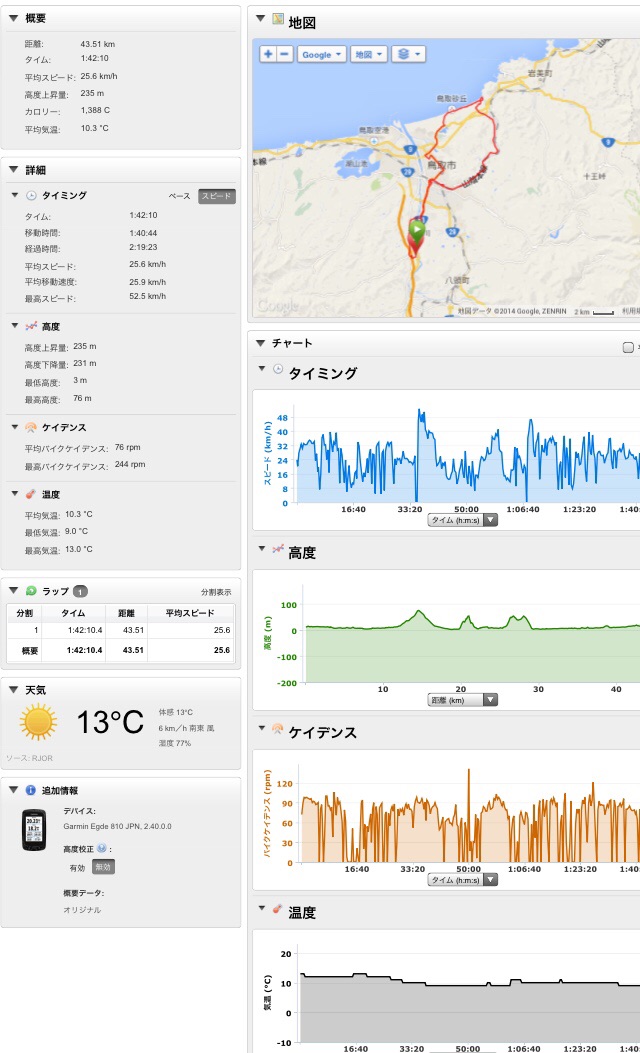Image resolution: width=640 pixels, height=1053 pixels.
Task: Collapse the ラップ section
Action: click(x=13, y=591)
